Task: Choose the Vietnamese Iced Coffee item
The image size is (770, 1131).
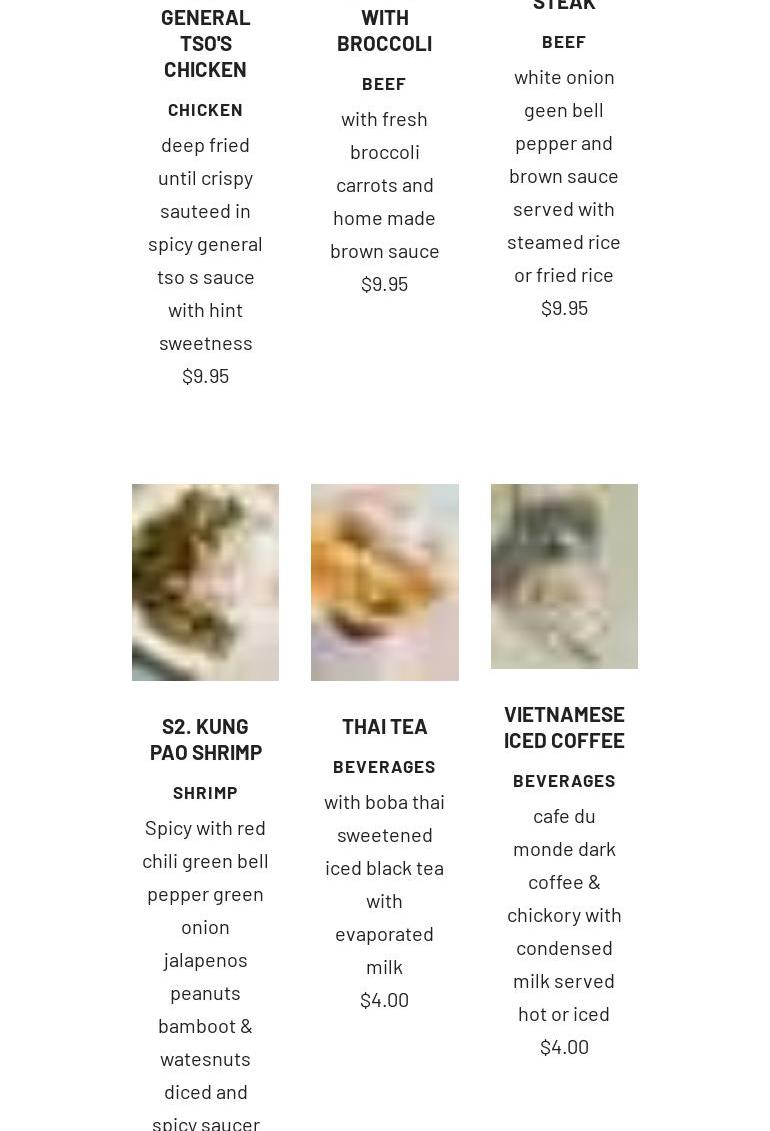Action: [564, 727]
